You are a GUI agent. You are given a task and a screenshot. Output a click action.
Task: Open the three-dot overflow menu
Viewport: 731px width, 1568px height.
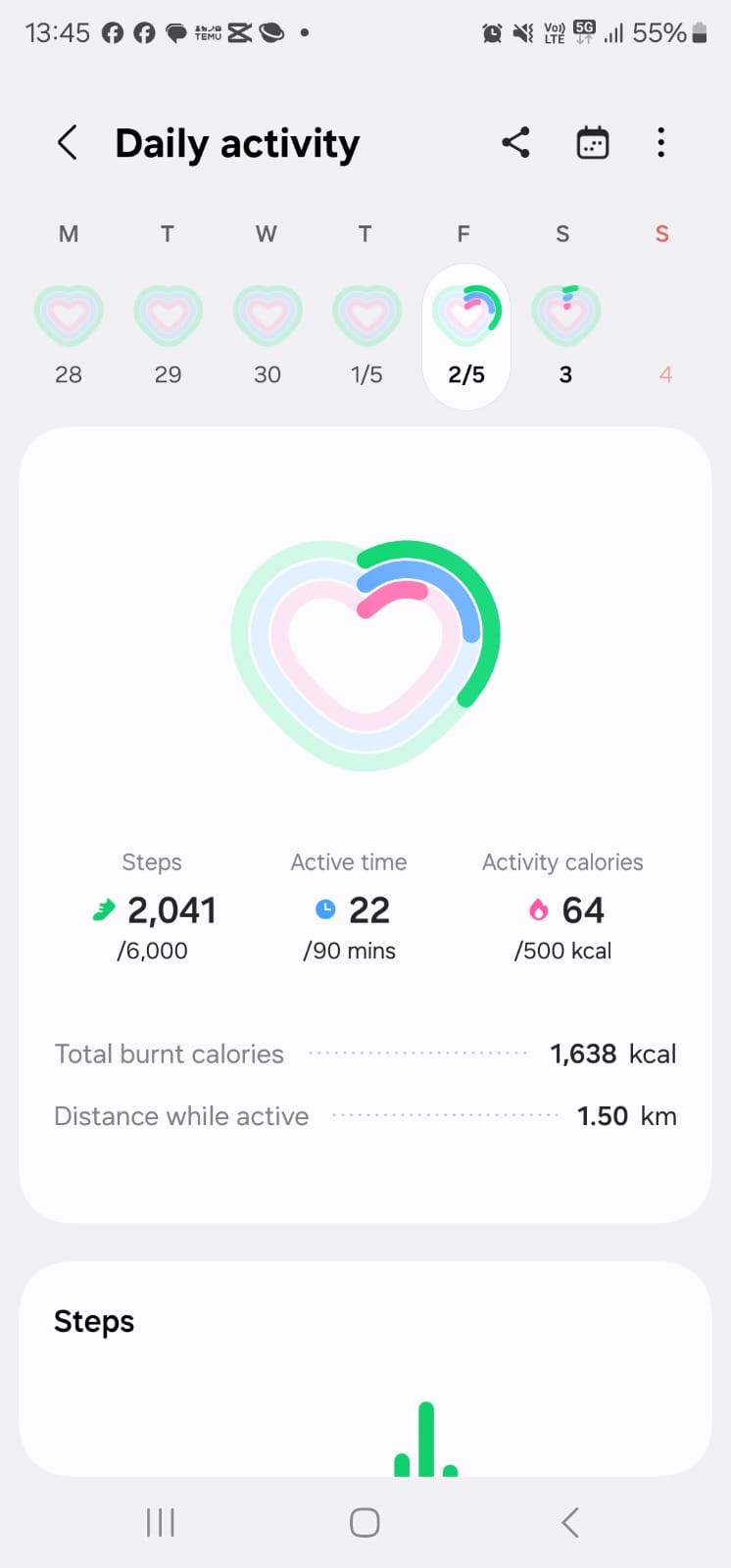pyautogui.click(x=661, y=143)
